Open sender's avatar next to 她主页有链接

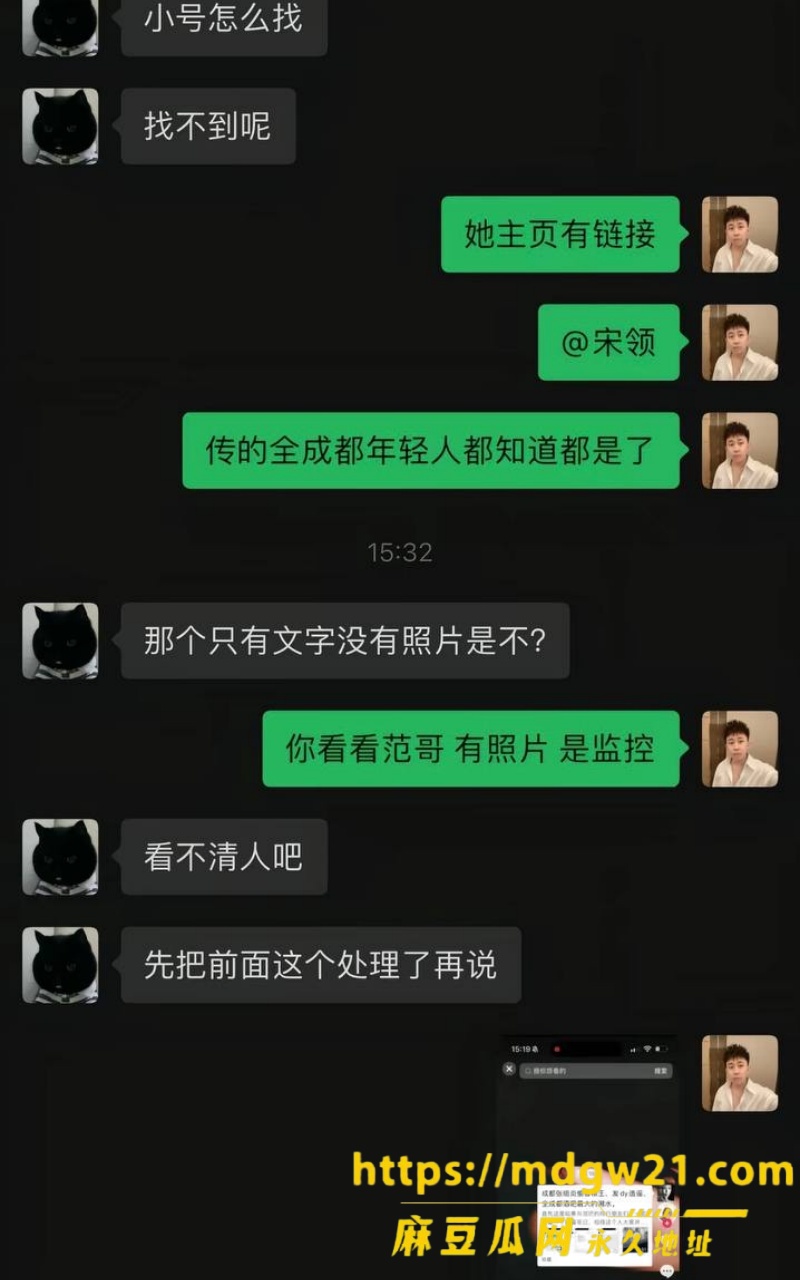click(740, 234)
